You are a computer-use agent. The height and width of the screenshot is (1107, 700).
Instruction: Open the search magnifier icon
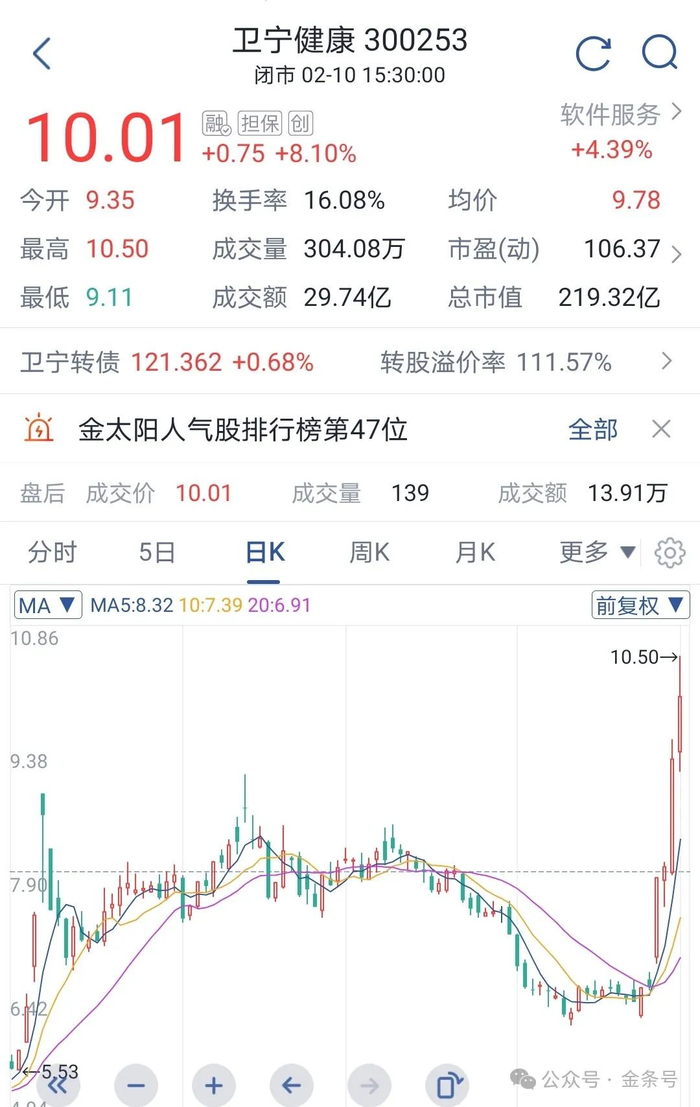coord(659,53)
